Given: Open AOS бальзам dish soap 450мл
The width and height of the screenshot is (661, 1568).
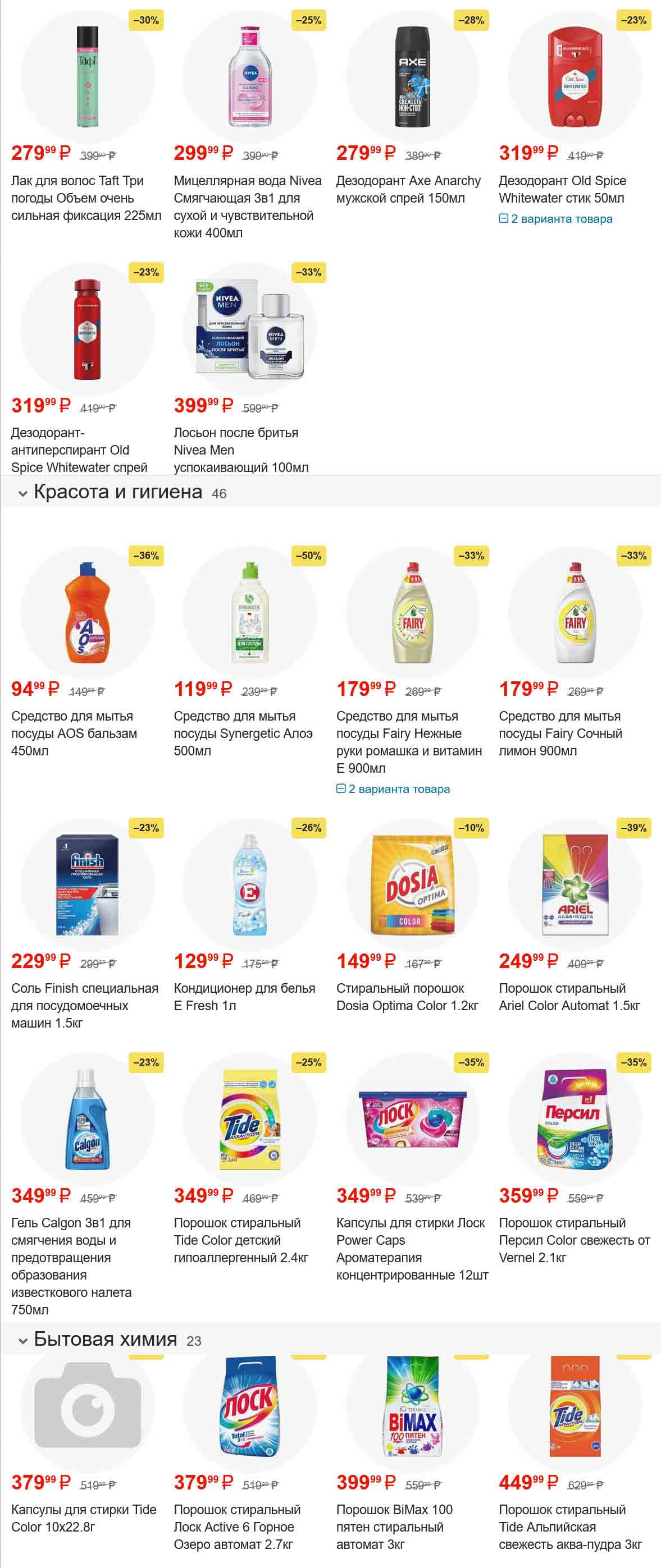Looking at the screenshot, I should 74,733.
